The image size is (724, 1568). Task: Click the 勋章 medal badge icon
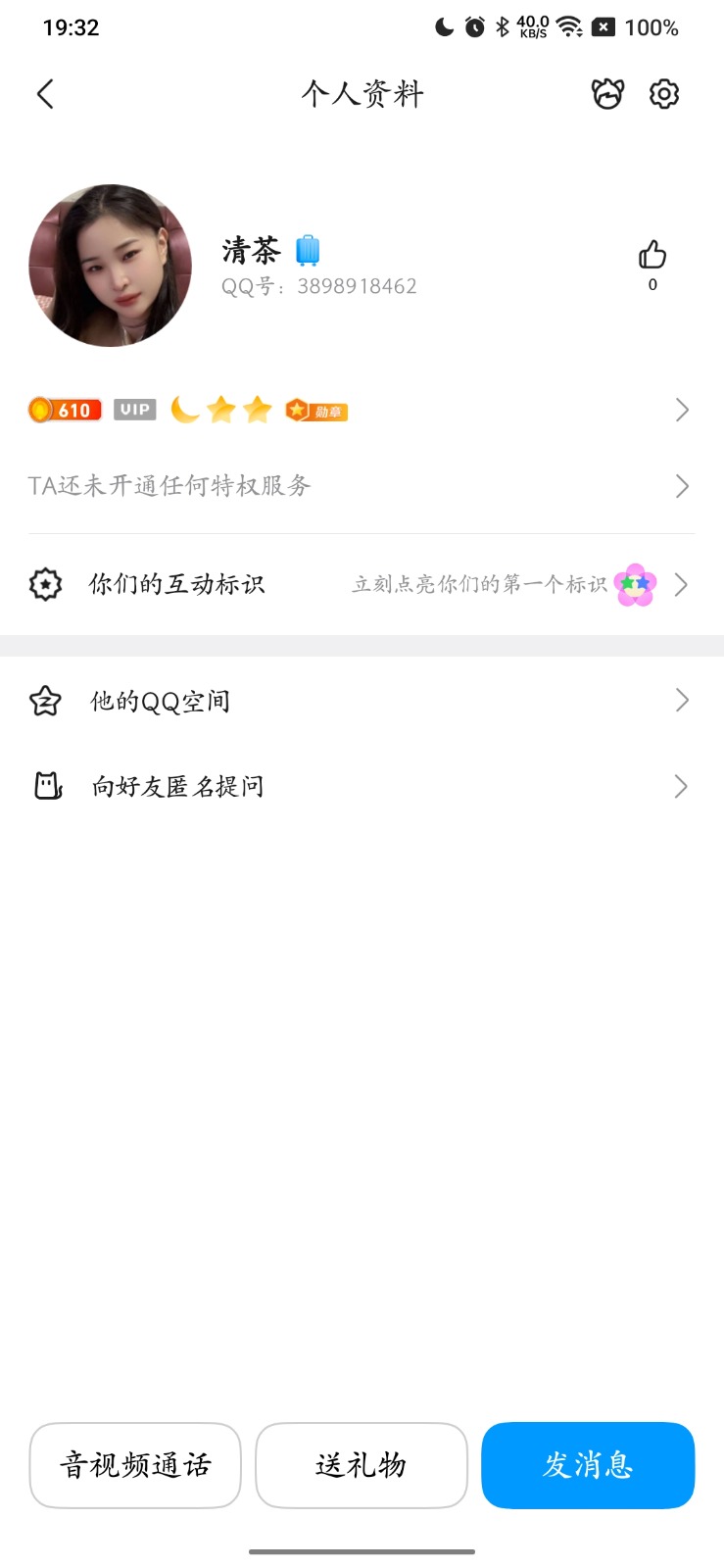317,410
